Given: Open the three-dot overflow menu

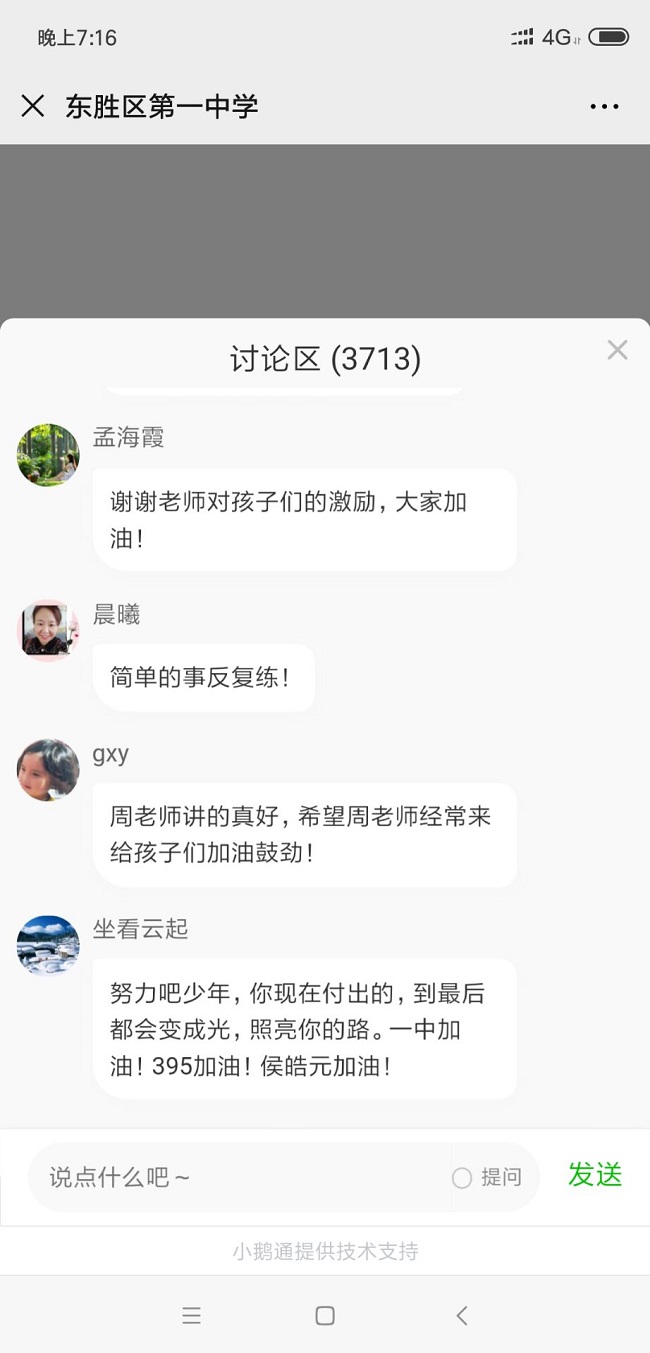Looking at the screenshot, I should pyautogui.click(x=604, y=107).
